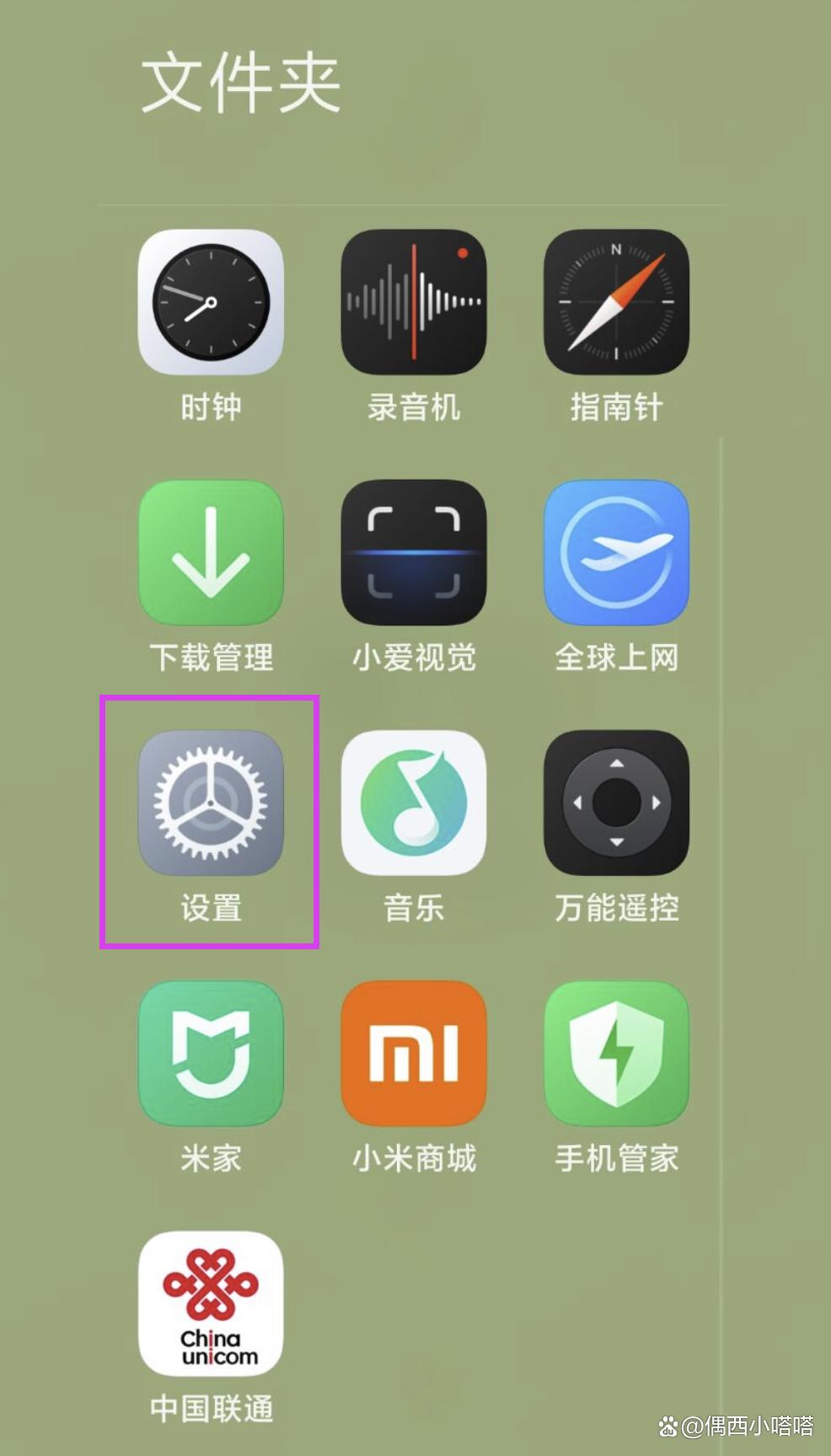Open the 万能遥控 remote control app
This screenshot has height=1456, width=831.
point(616,803)
